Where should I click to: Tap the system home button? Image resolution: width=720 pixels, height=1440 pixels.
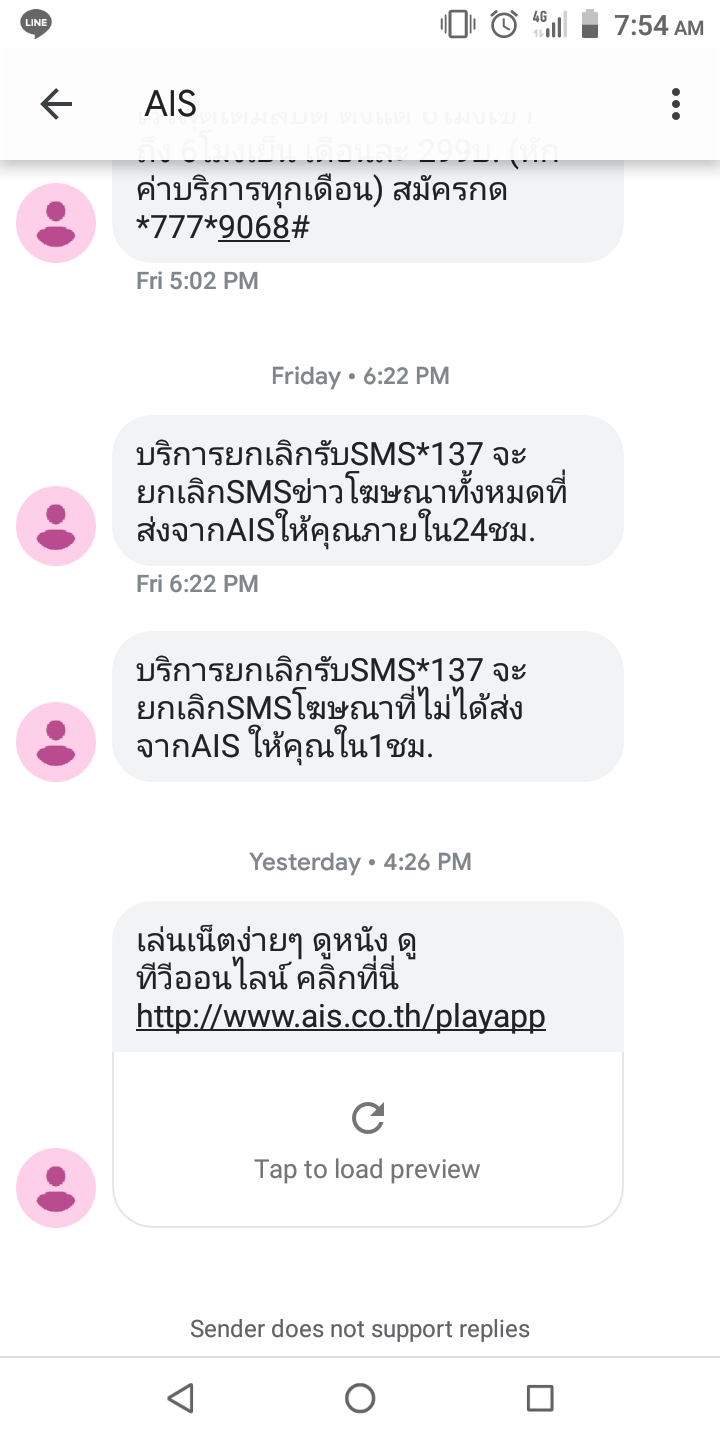(x=360, y=1398)
